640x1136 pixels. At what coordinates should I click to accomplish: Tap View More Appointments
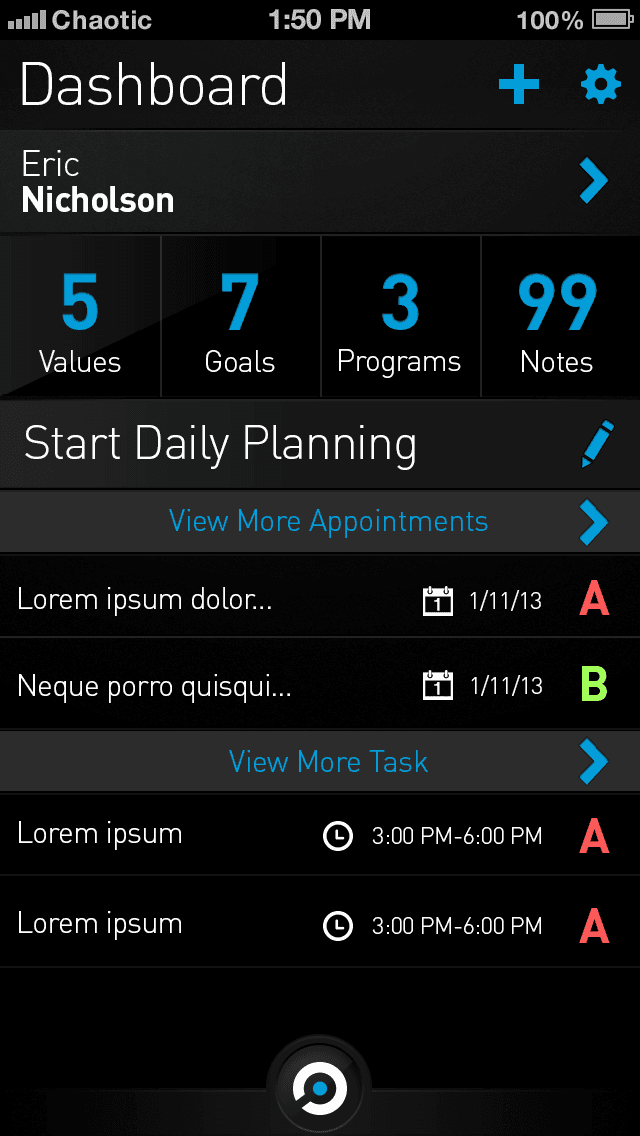(x=320, y=521)
